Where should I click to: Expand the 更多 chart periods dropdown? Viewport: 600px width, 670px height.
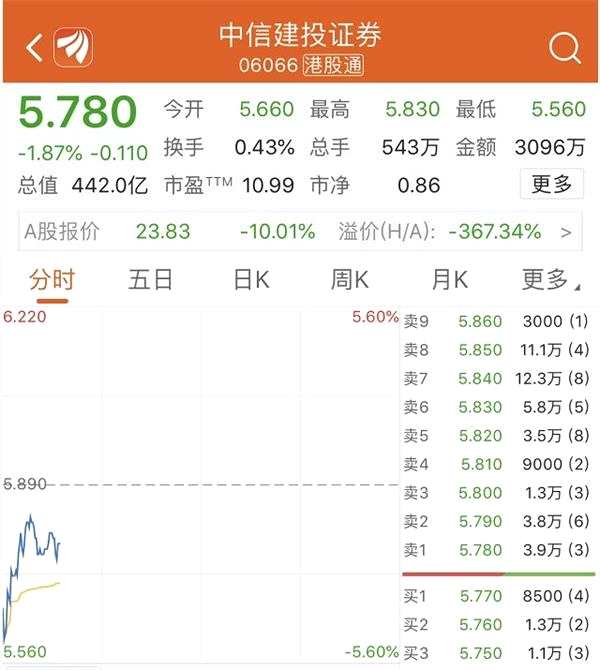click(550, 279)
